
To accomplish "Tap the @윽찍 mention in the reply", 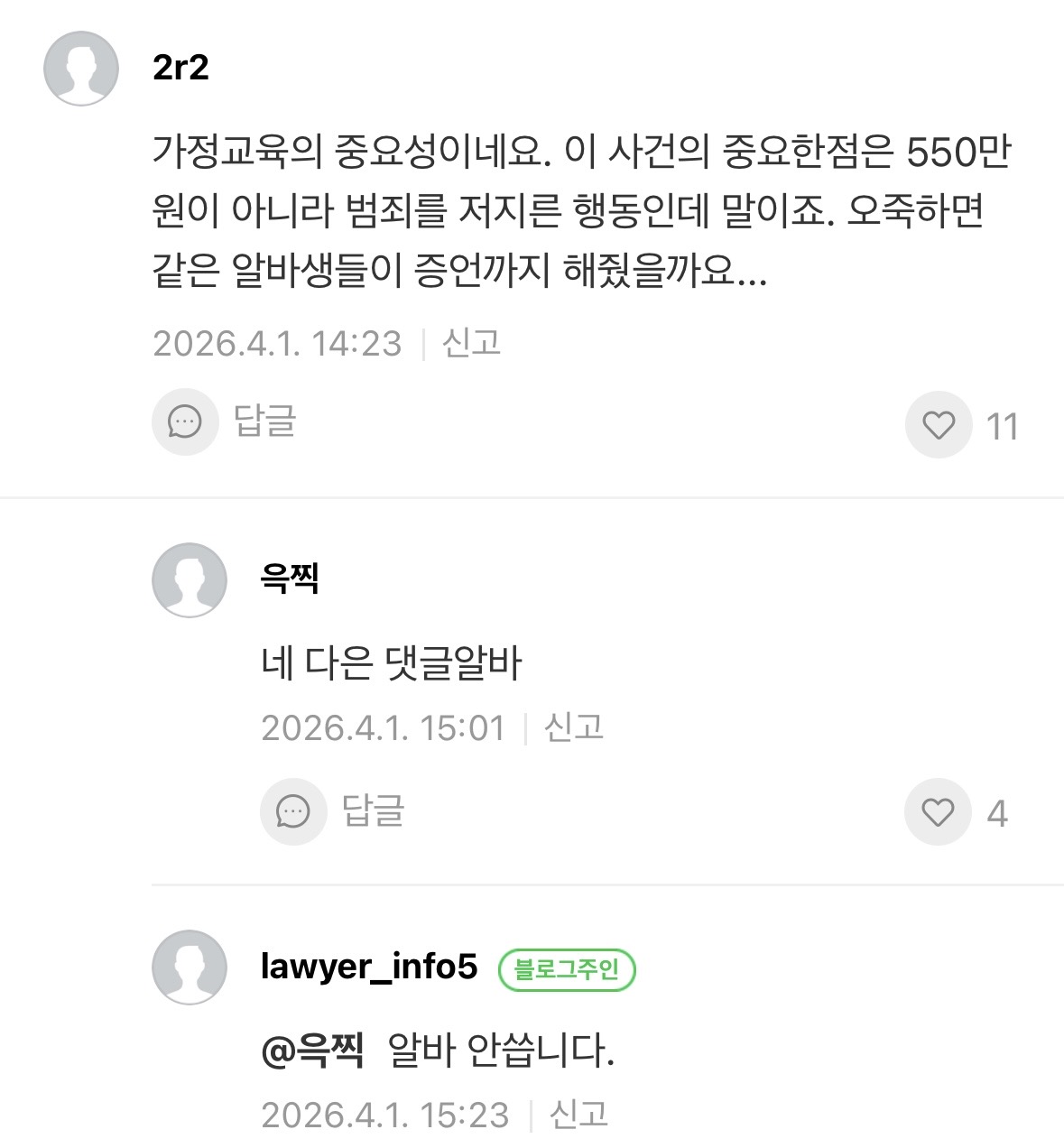I will click(x=312, y=1051).
